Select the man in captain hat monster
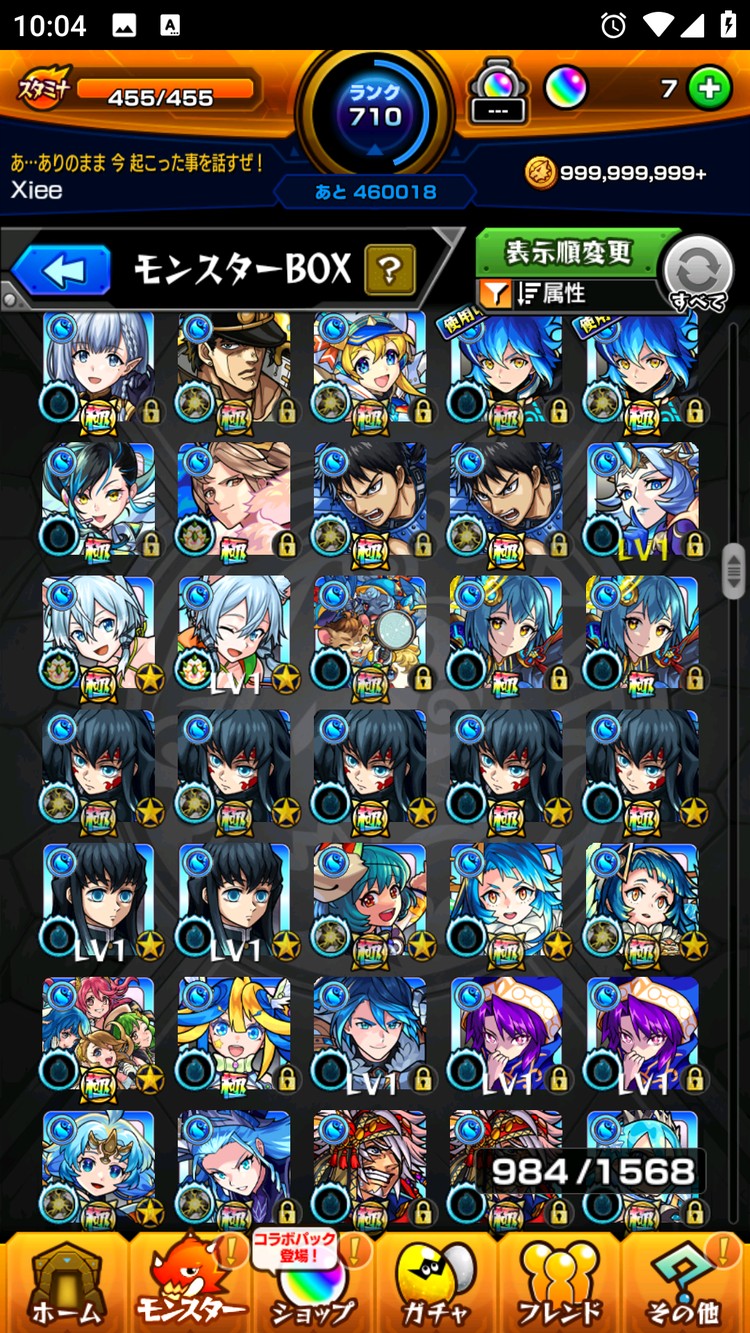 [x=234, y=366]
